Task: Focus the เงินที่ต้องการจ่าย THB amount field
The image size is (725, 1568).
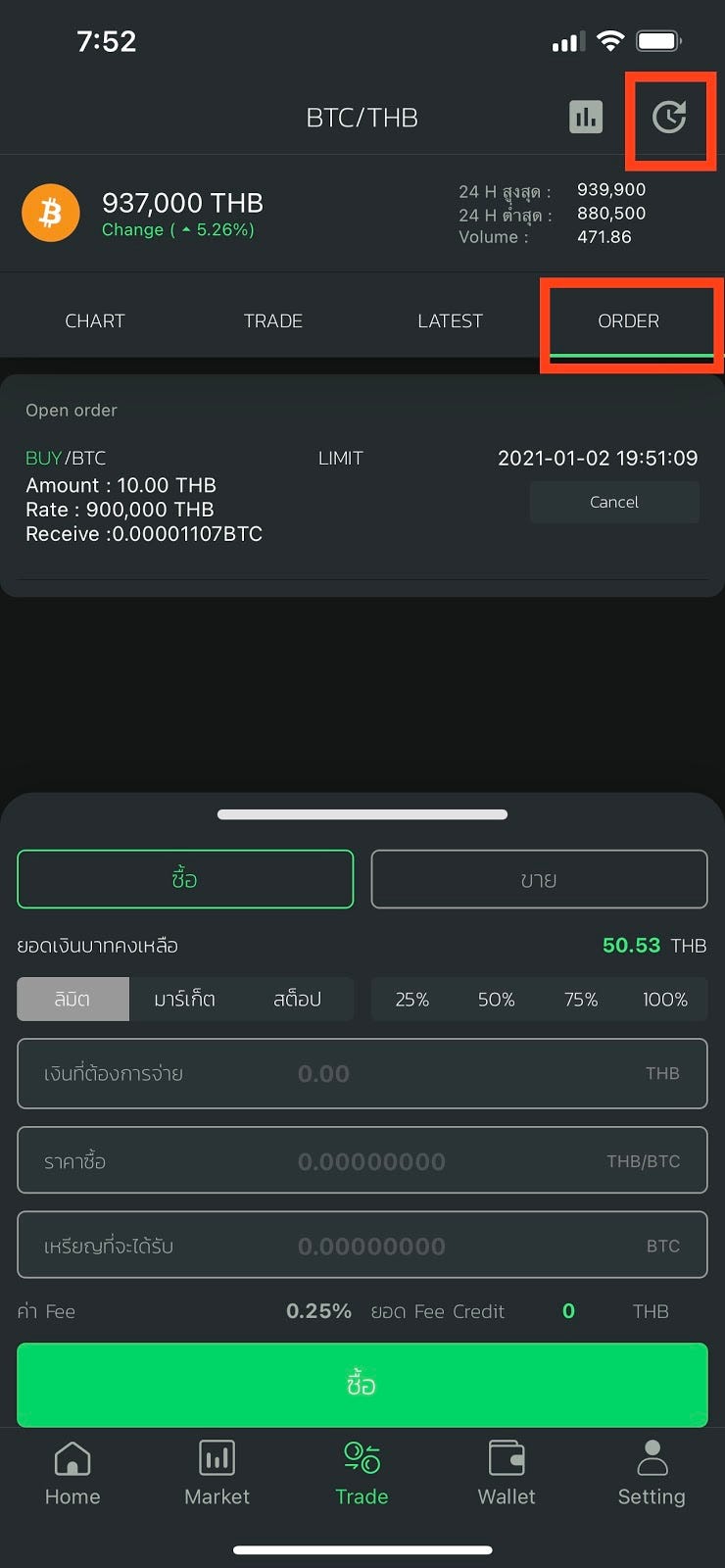Action: (x=362, y=1073)
